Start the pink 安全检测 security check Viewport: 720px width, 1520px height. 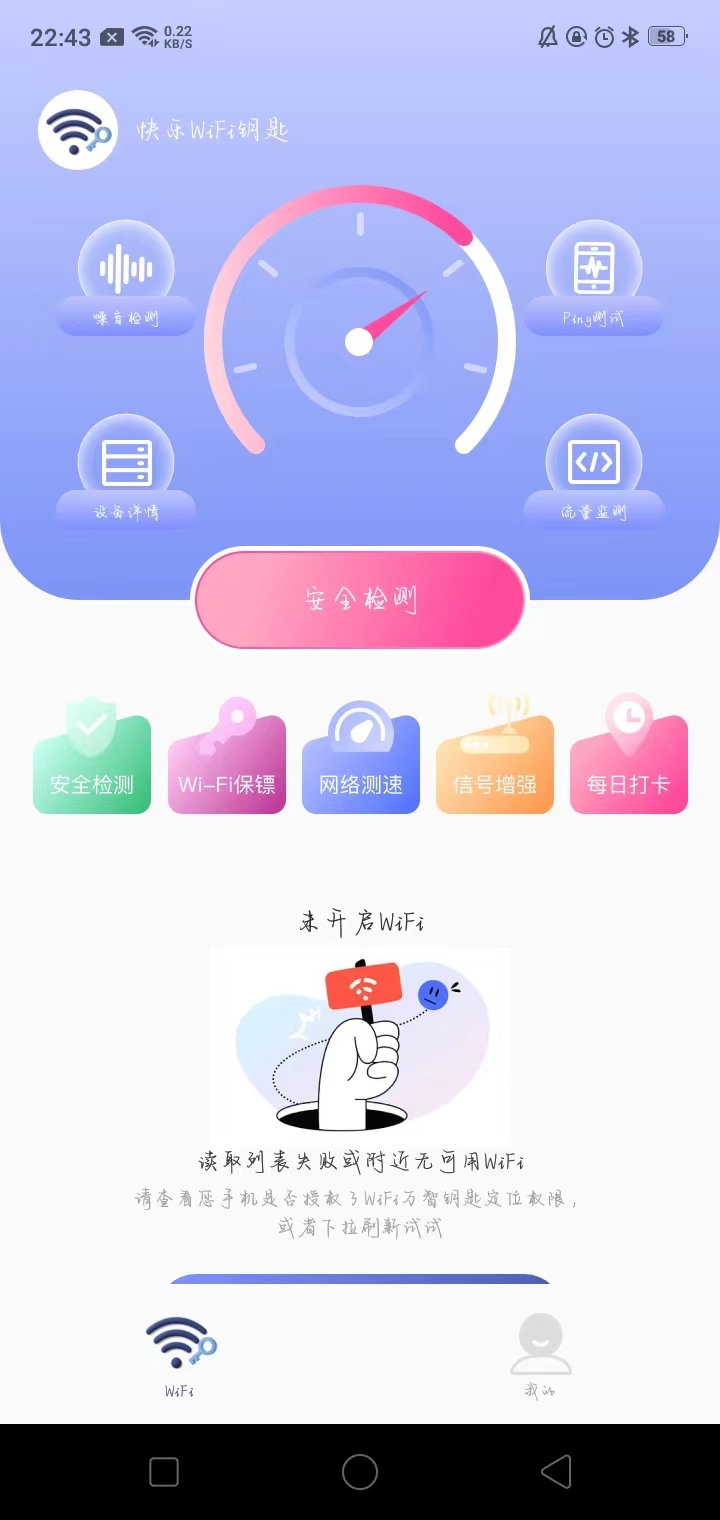(x=360, y=599)
